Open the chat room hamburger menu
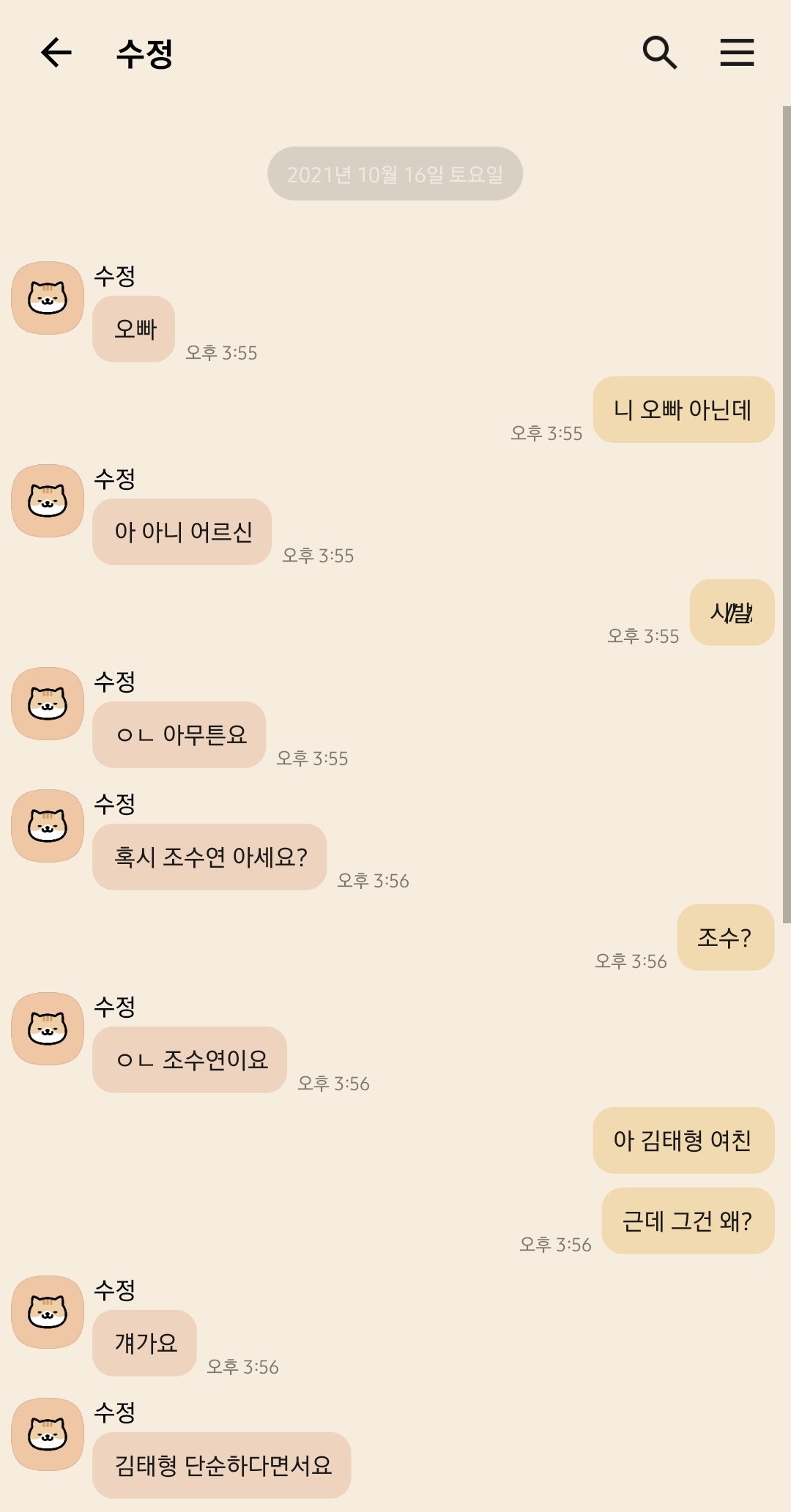The image size is (791, 1512). pyautogui.click(x=736, y=53)
